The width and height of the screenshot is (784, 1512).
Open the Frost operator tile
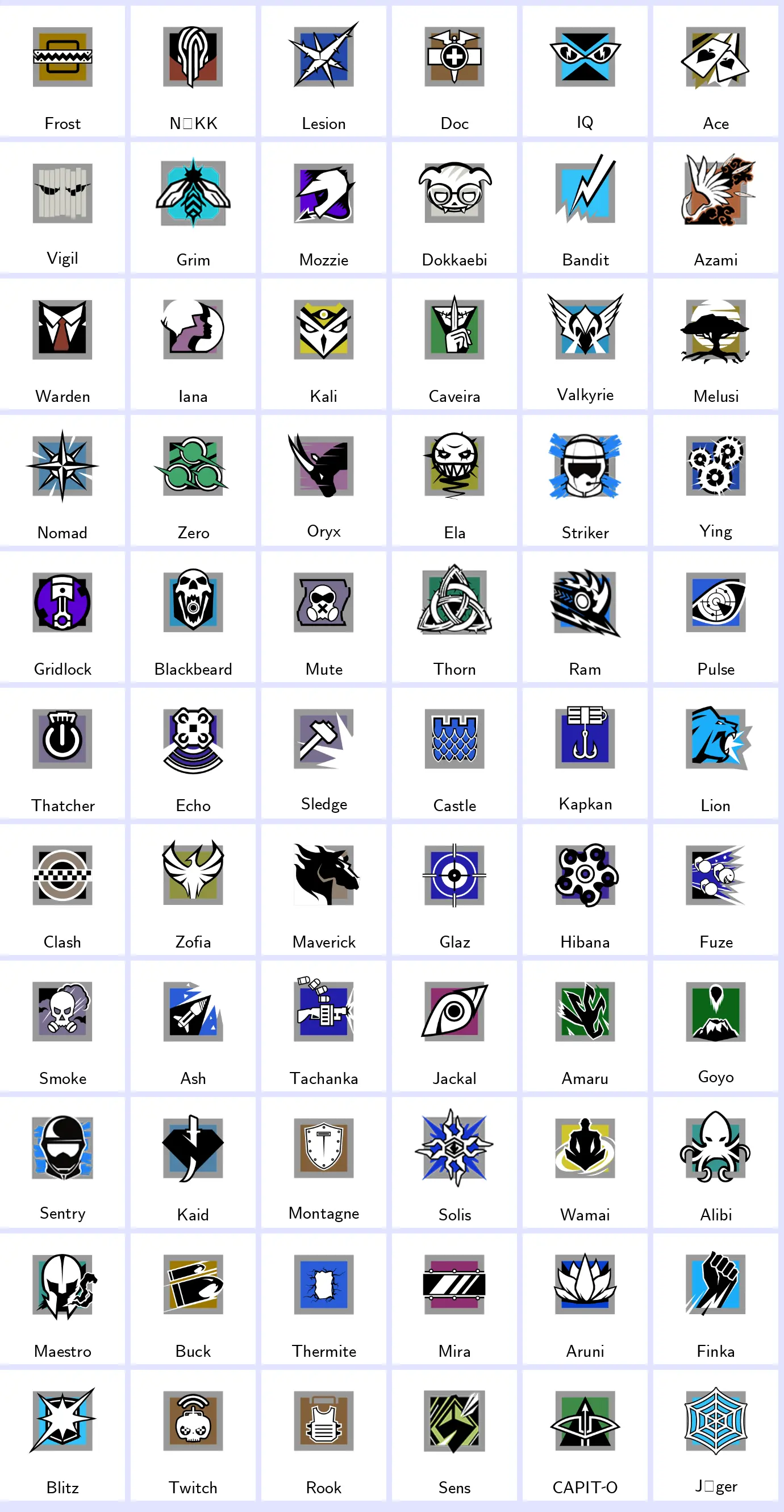[x=62, y=70]
